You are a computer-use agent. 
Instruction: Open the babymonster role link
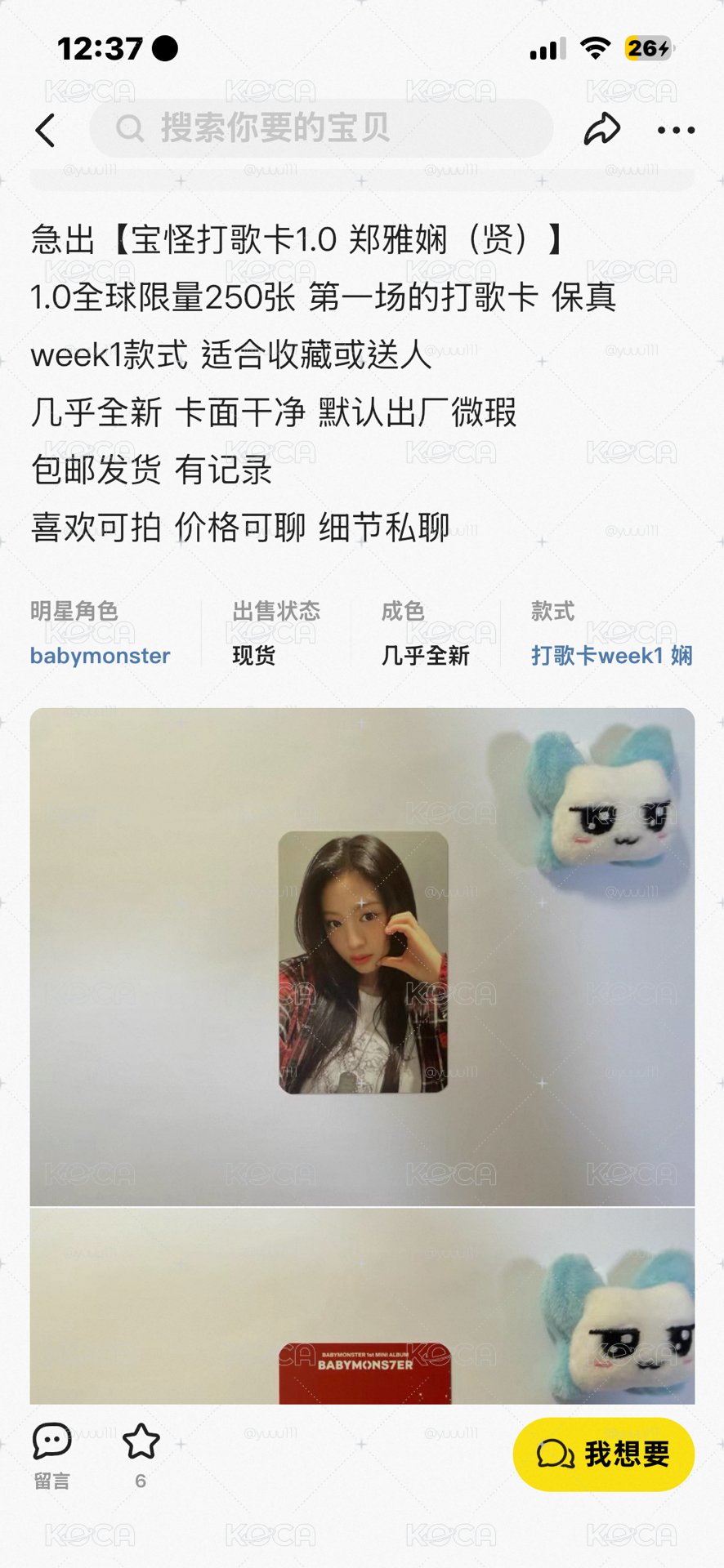coord(101,655)
